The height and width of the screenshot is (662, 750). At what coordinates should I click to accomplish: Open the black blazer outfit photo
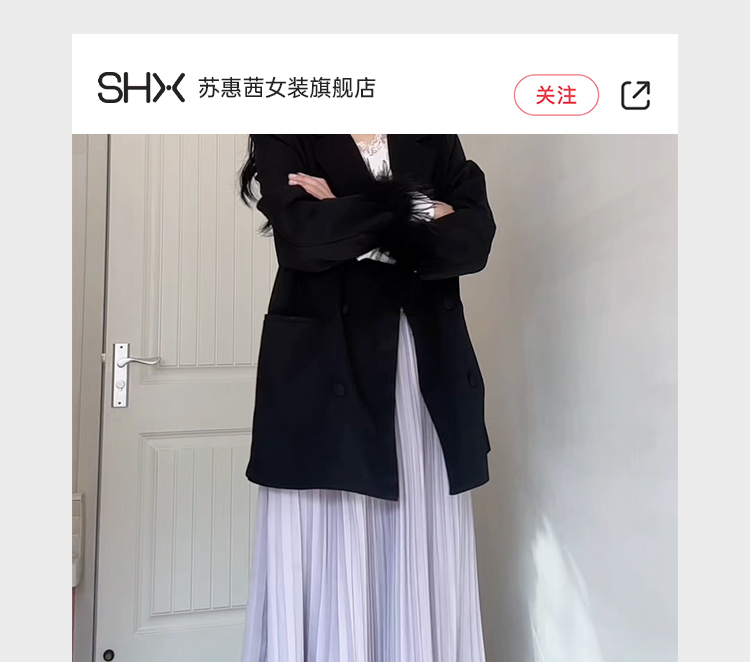[375, 398]
